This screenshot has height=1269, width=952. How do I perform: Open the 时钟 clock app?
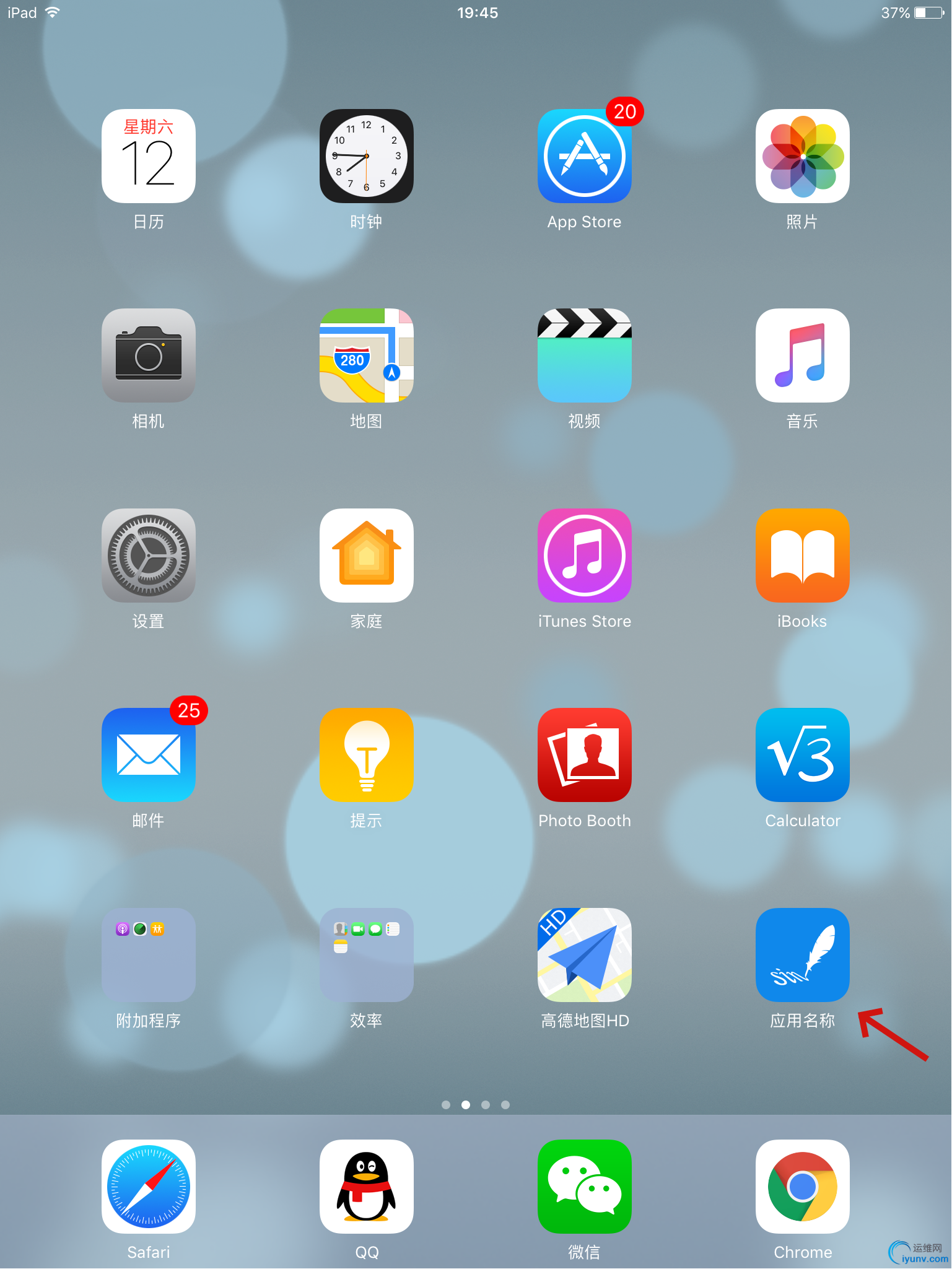point(367,156)
